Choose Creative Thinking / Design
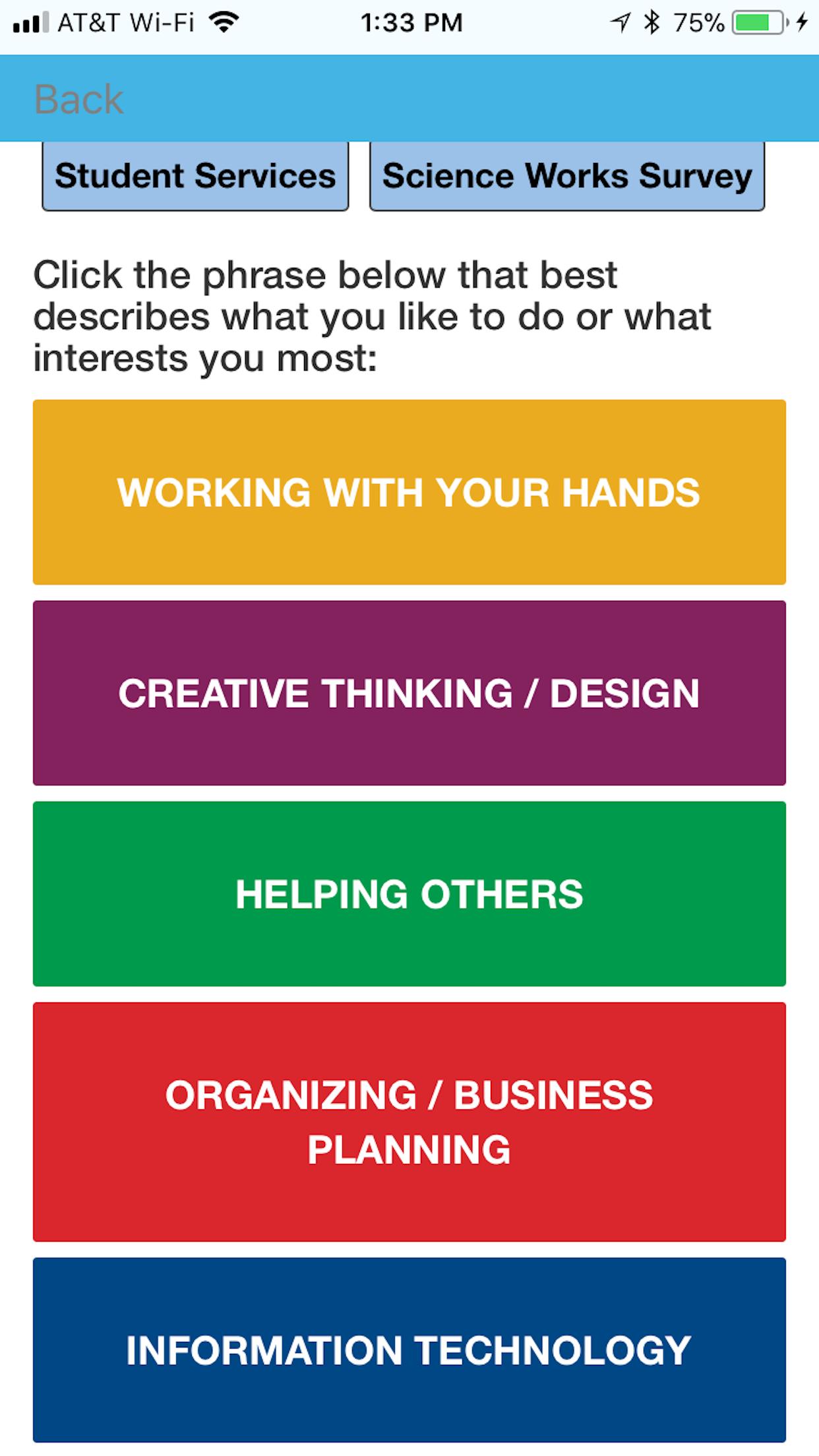 [409, 693]
